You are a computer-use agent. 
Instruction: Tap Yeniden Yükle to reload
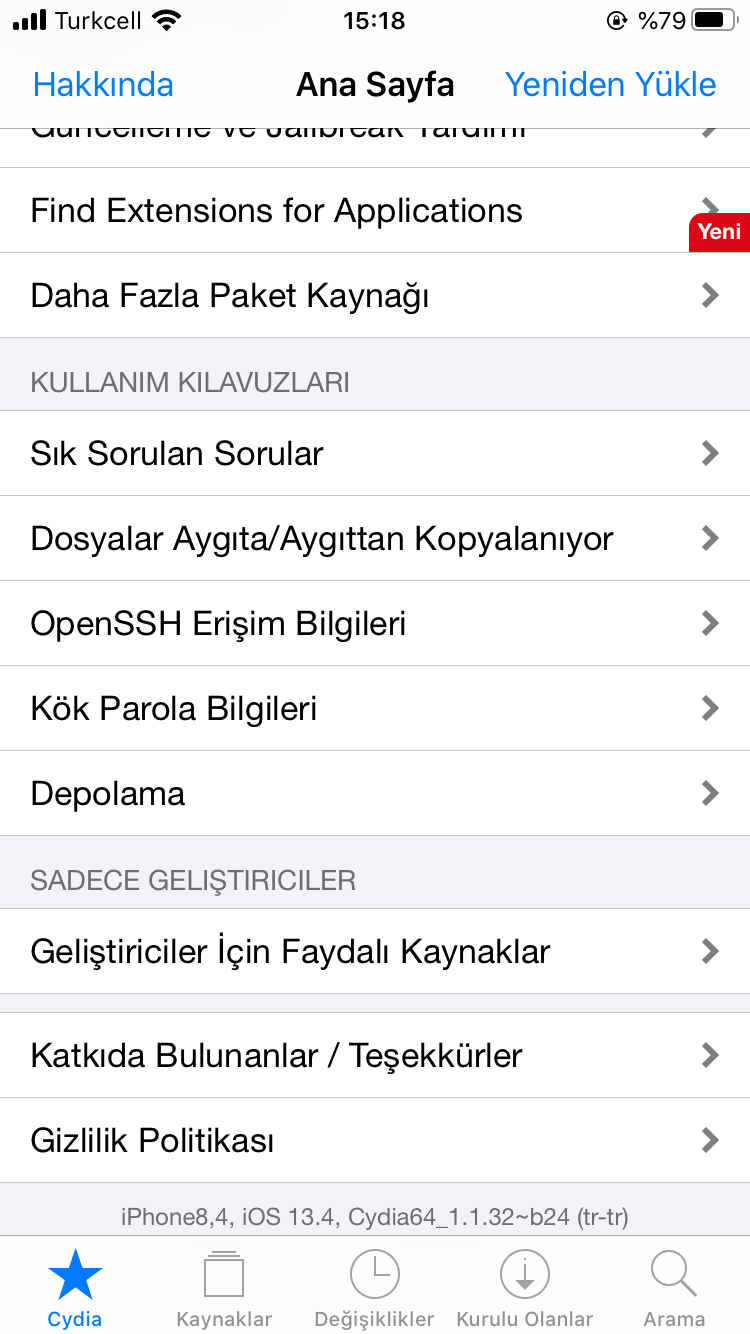click(610, 85)
